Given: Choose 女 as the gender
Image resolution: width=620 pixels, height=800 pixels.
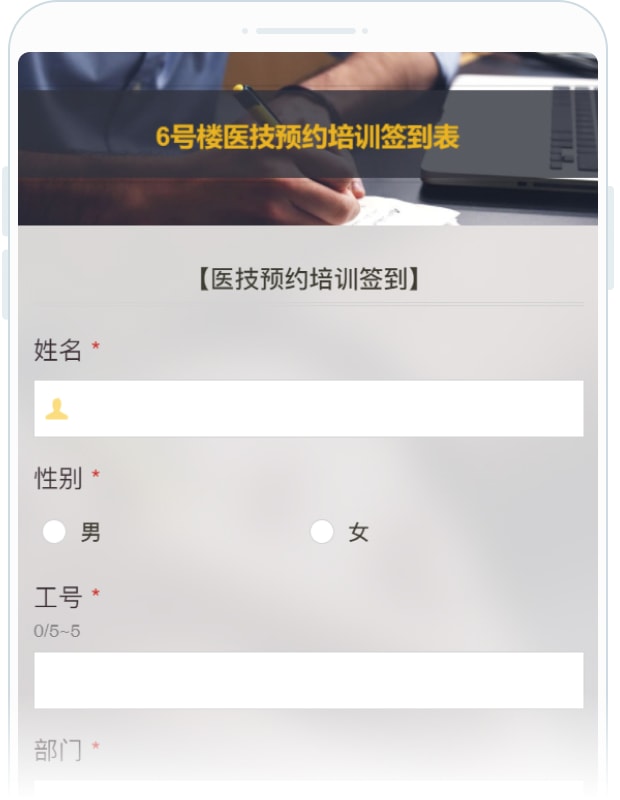Looking at the screenshot, I should pos(322,532).
